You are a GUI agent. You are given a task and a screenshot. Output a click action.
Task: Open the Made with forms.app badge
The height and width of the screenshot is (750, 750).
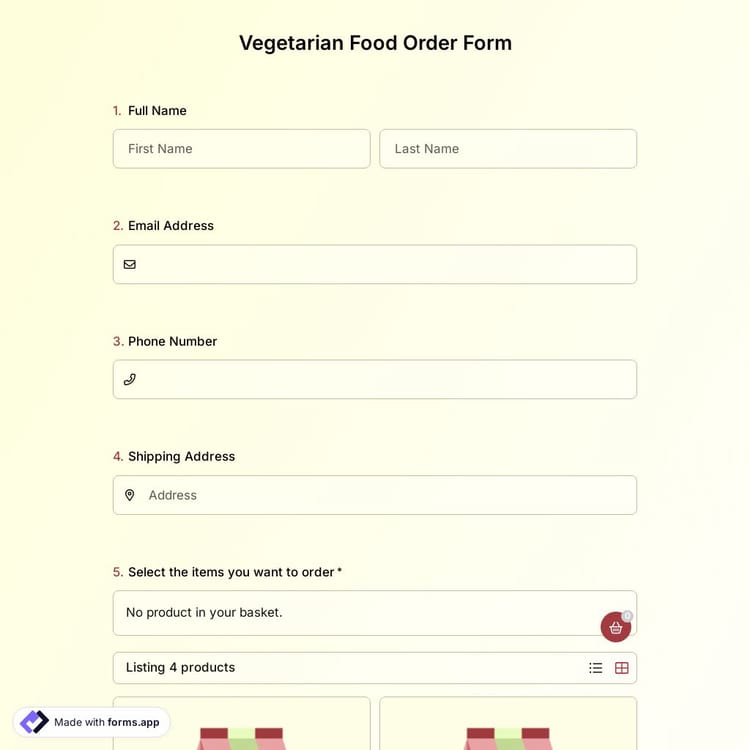tap(92, 722)
